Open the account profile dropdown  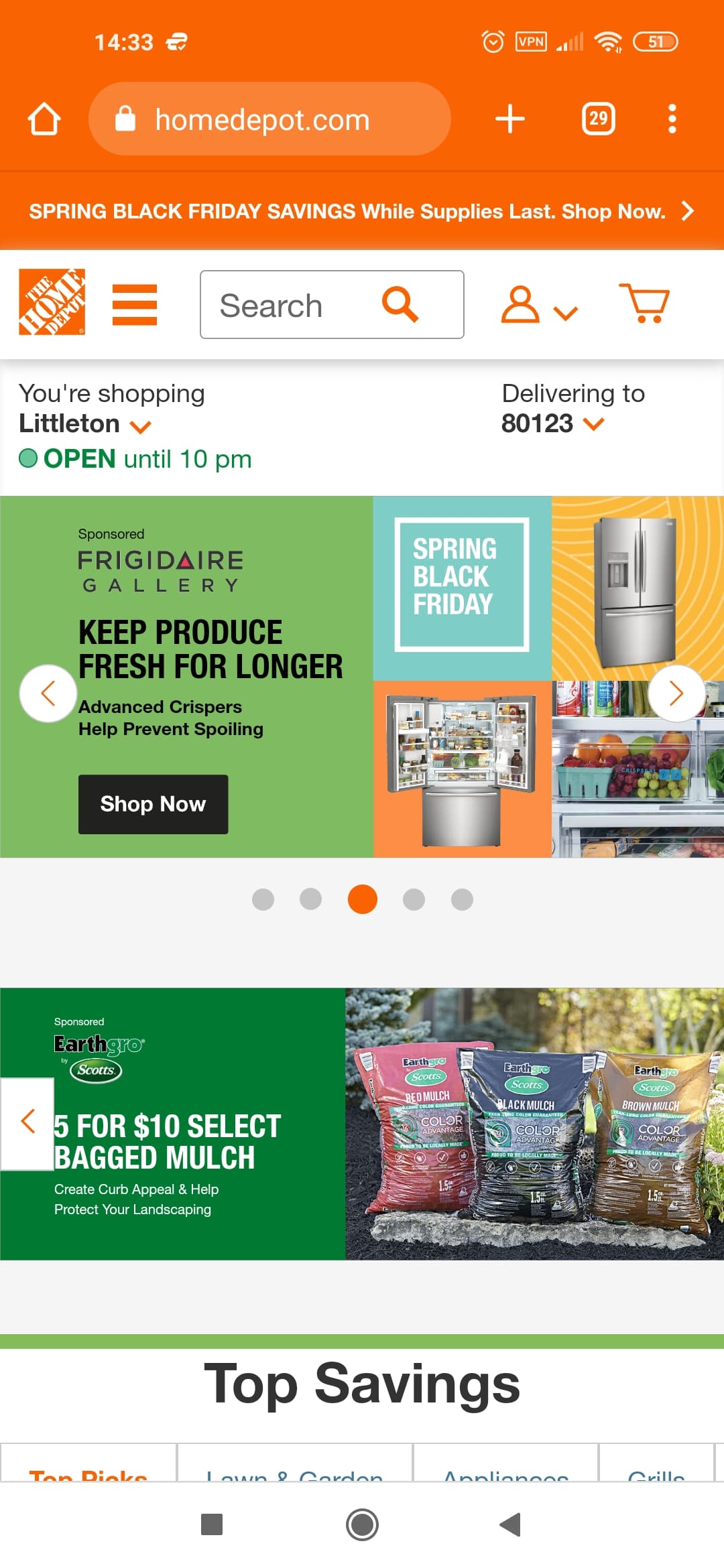(538, 305)
